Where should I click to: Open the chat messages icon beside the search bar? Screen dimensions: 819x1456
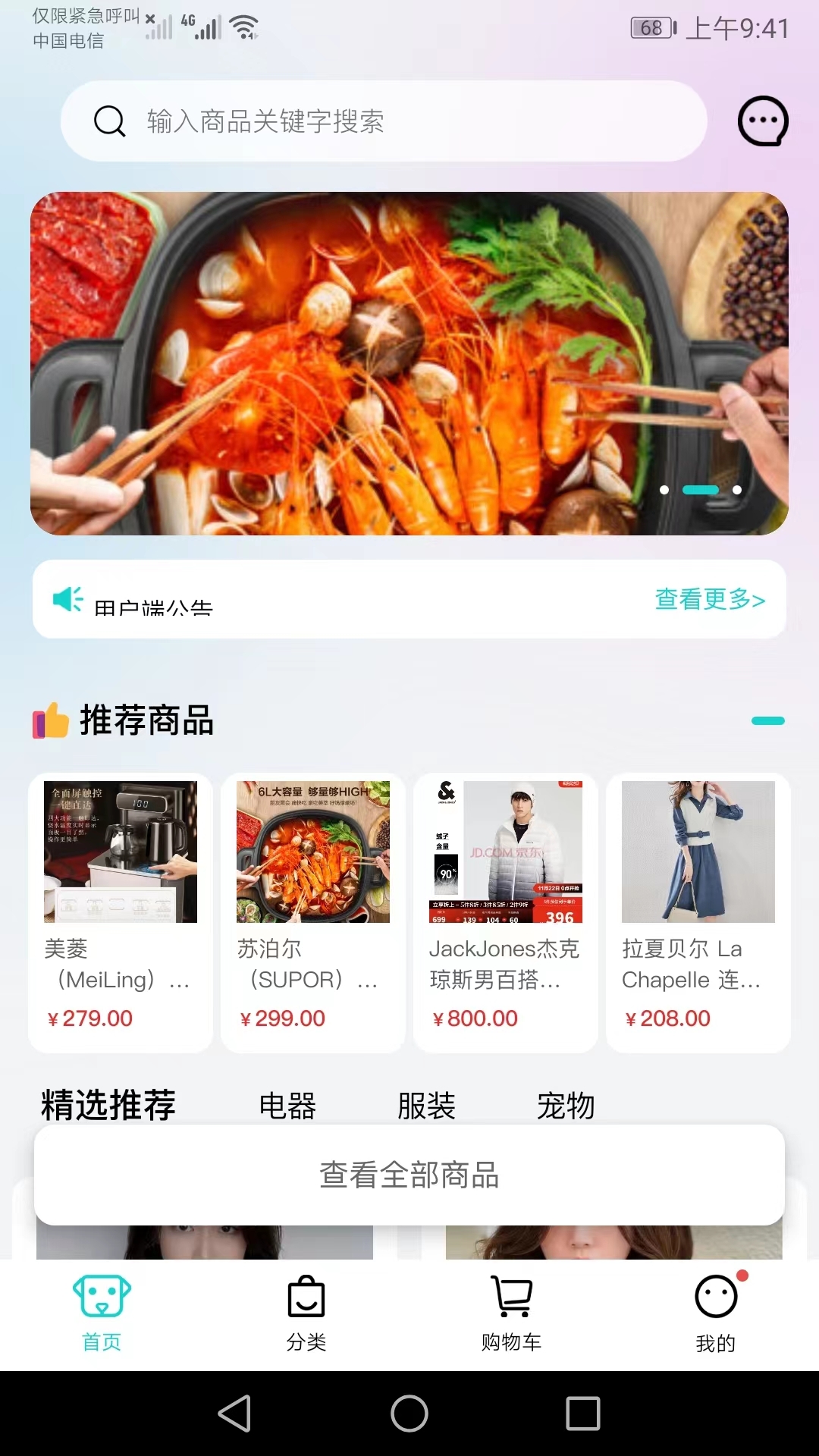tap(762, 121)
